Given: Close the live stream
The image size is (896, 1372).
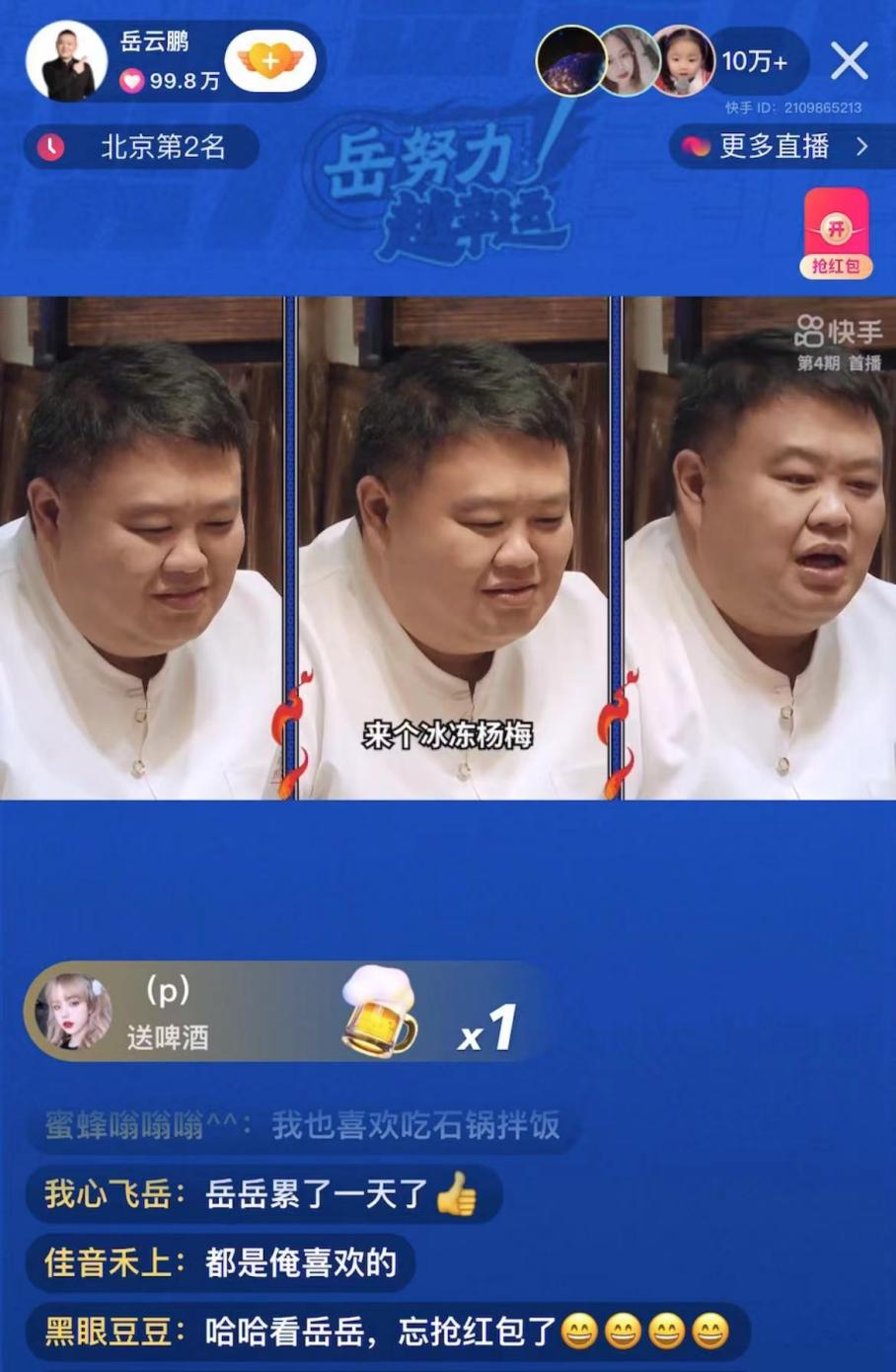Looking at the screenshot, I should pyautogui.click(x=849, y=61).
